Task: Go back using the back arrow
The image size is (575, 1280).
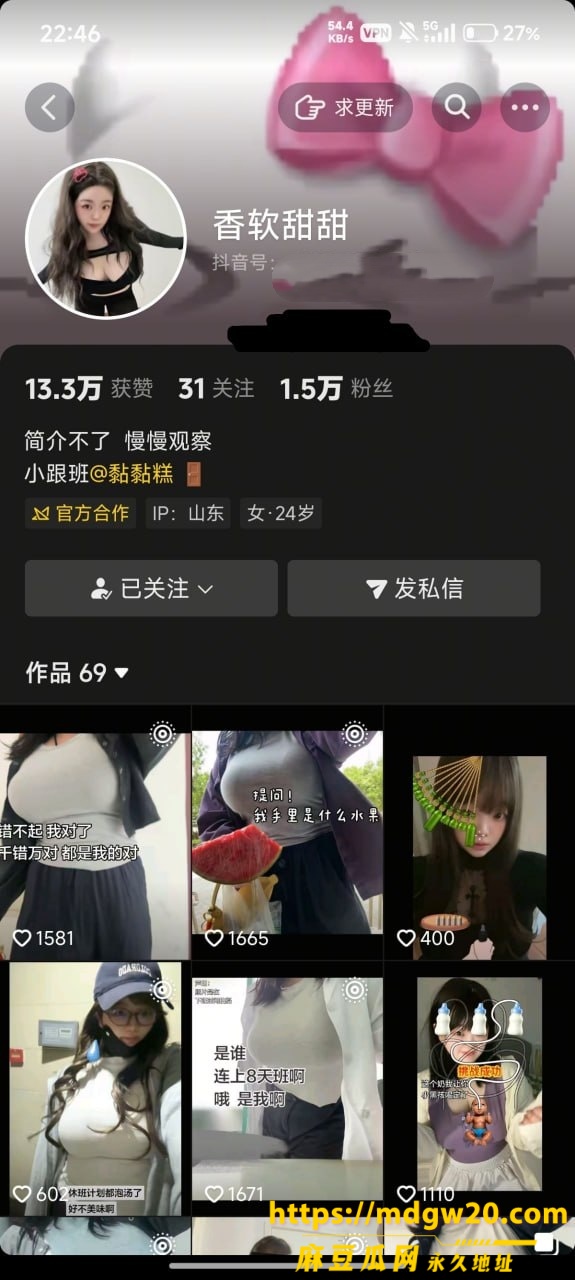Action: pos(50,107)
